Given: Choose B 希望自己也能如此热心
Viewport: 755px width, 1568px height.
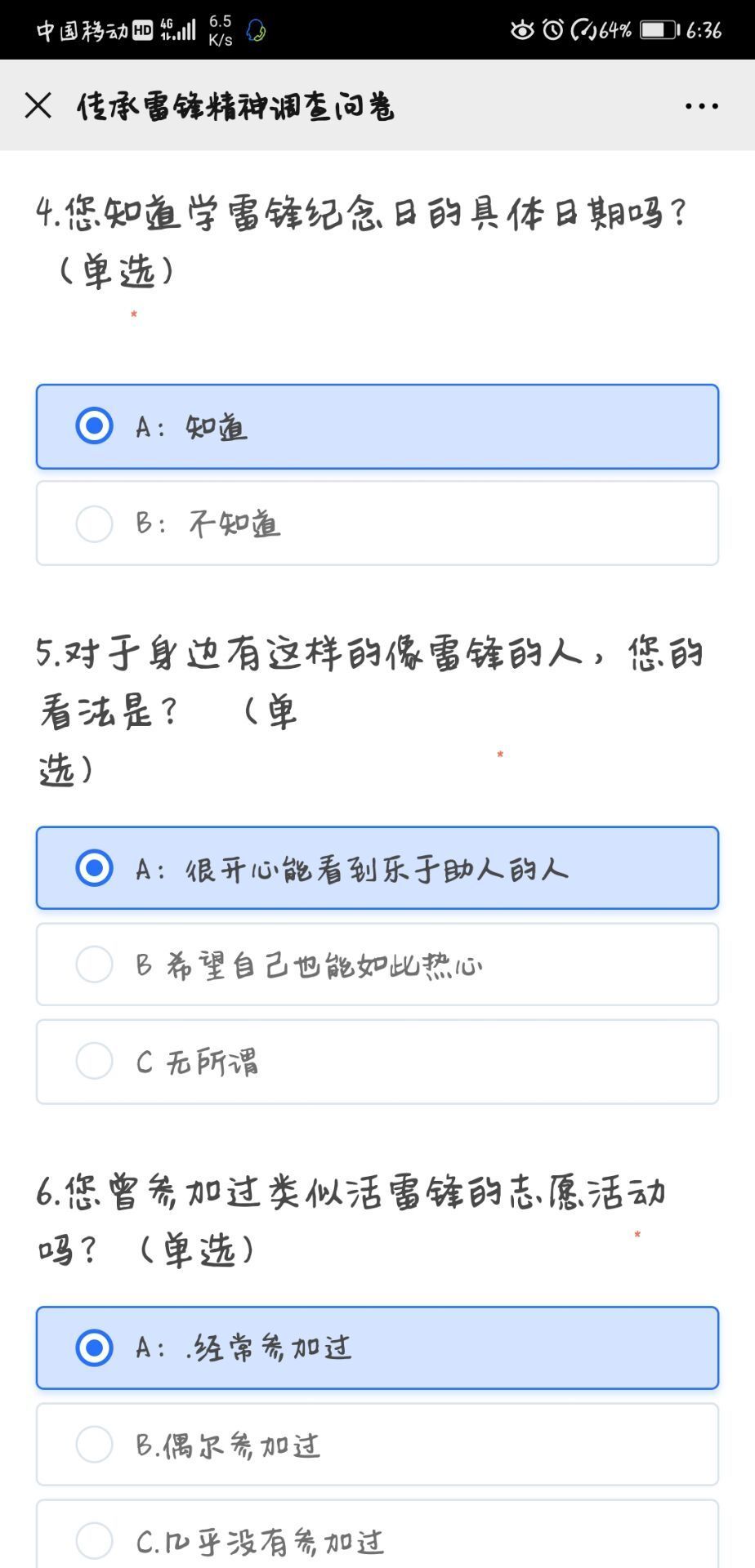Looking at the screenshot, I should [377, 964].
